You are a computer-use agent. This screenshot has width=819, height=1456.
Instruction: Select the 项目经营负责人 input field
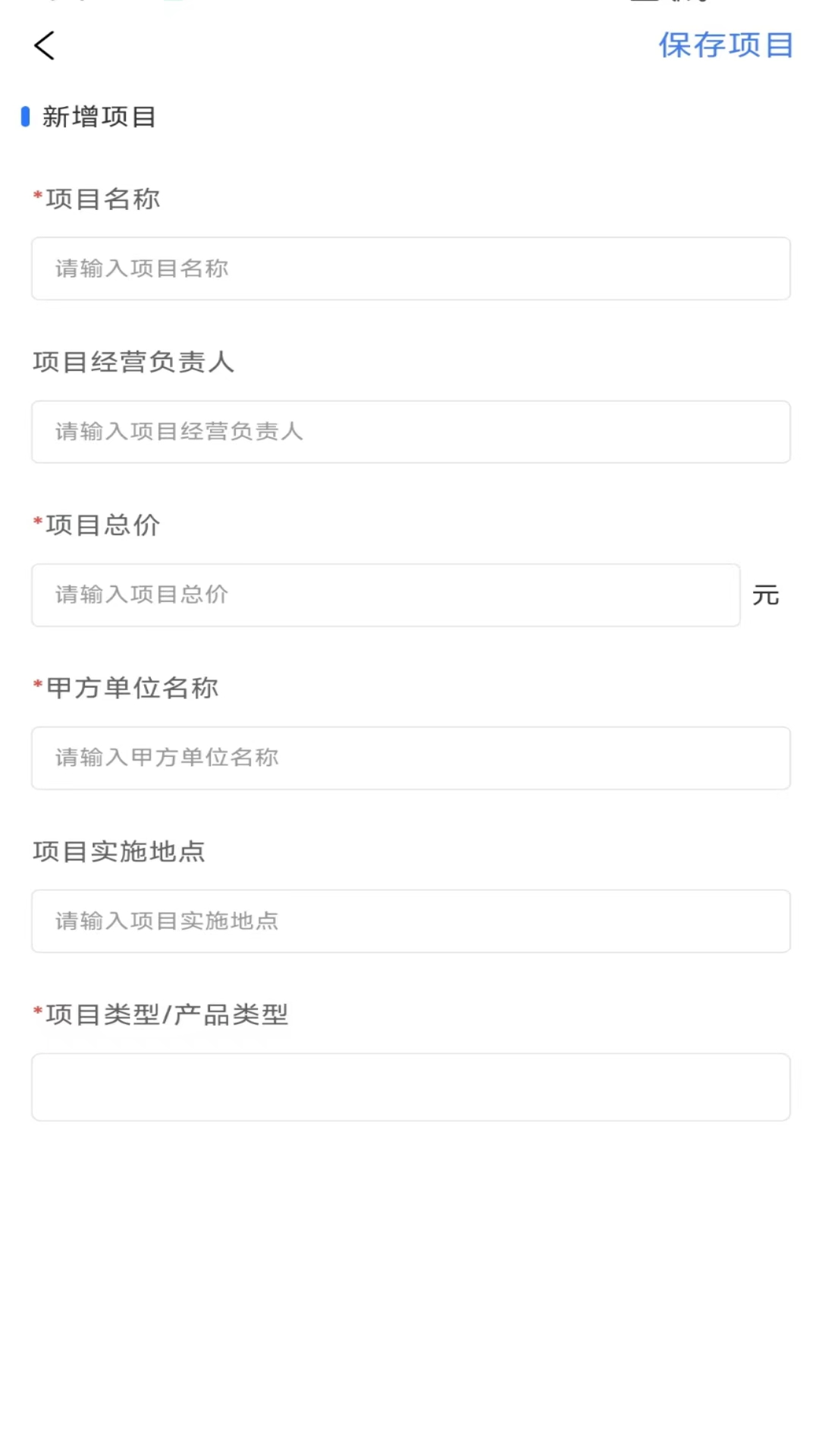coord(410,431)
